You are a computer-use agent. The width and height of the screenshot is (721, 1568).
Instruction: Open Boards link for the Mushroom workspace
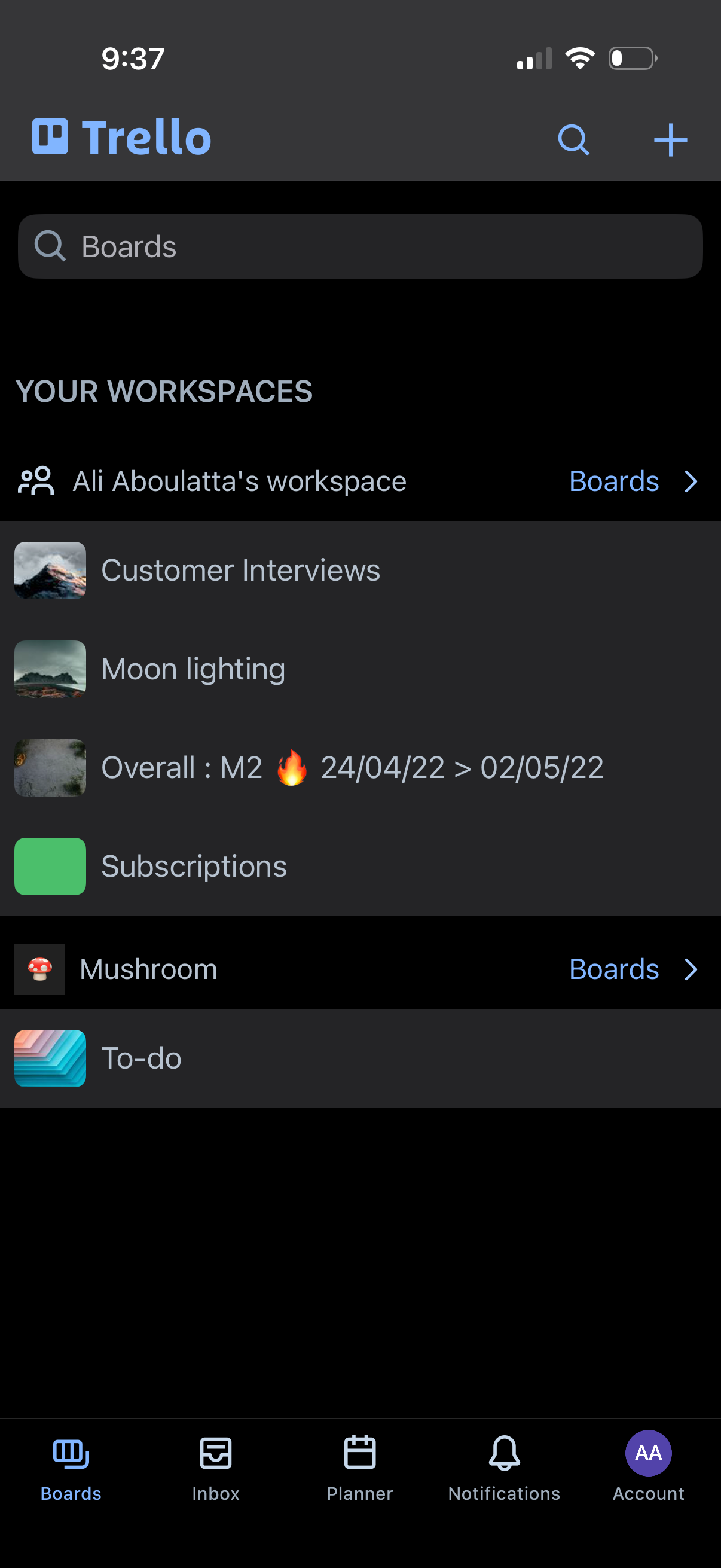pos(613,969)
